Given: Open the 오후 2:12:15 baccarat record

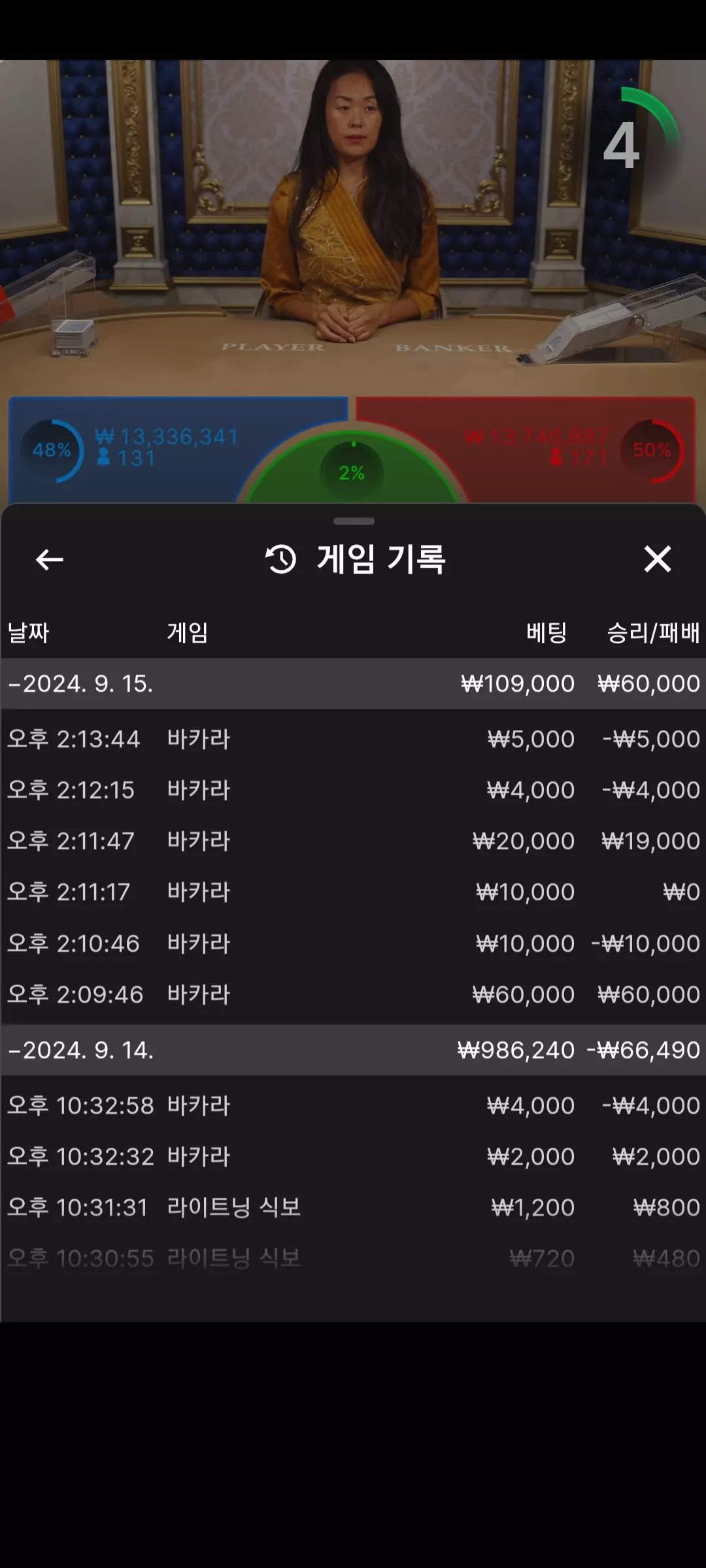Looking at the screenshot, I should pyautogui.click(x=353, y=790).
